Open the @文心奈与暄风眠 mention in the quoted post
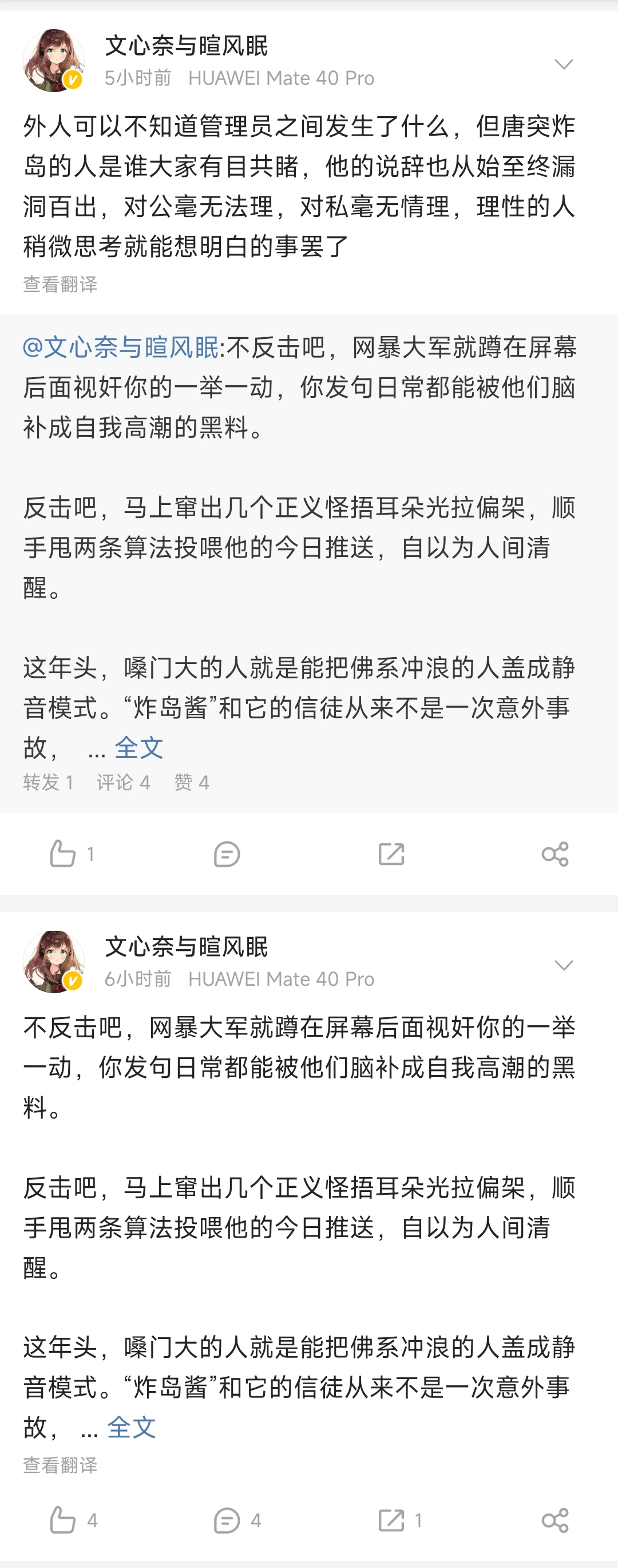This screenshot has height=1568, width=618. [120, 347]
